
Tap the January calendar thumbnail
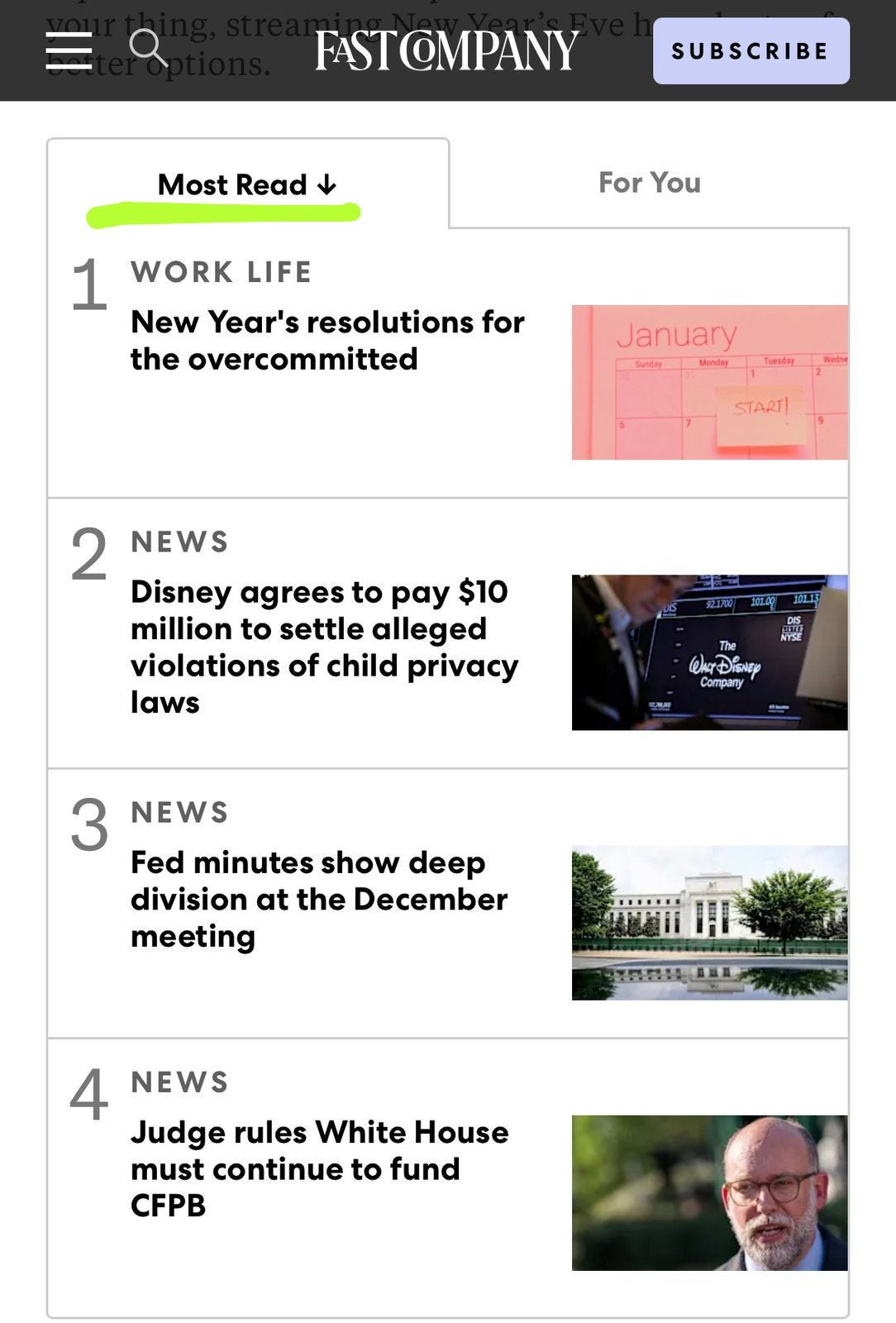pos(709,382)
